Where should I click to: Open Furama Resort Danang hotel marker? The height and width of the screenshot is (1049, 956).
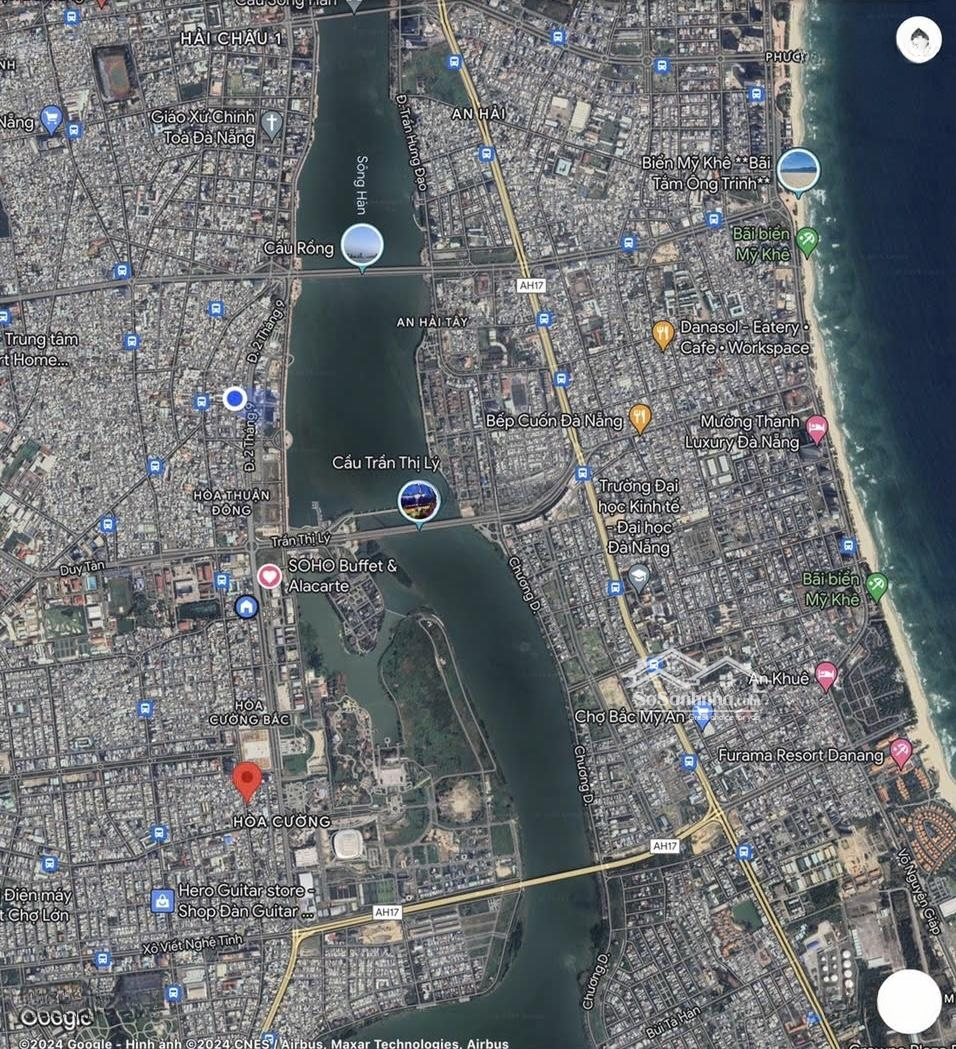pos(901,751)
